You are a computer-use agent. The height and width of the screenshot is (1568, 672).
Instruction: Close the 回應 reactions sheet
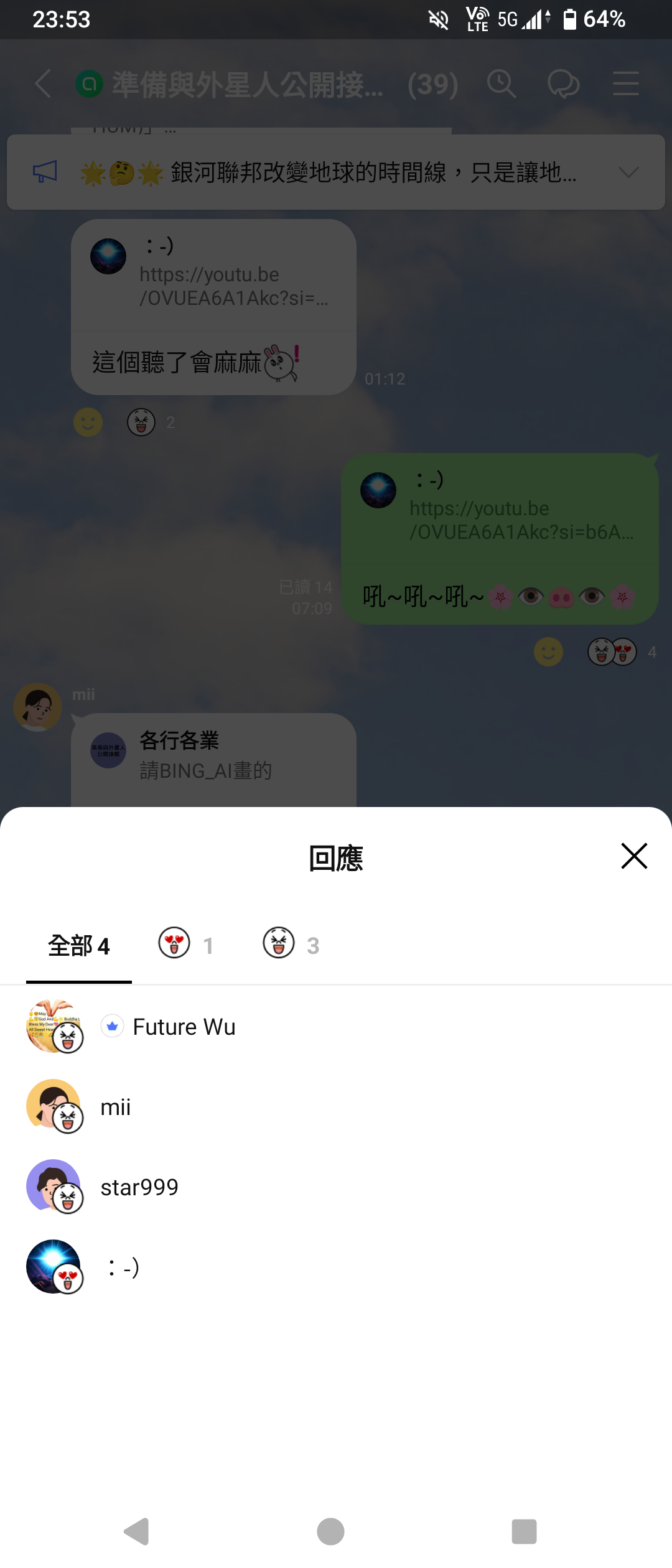coord(634,856)
